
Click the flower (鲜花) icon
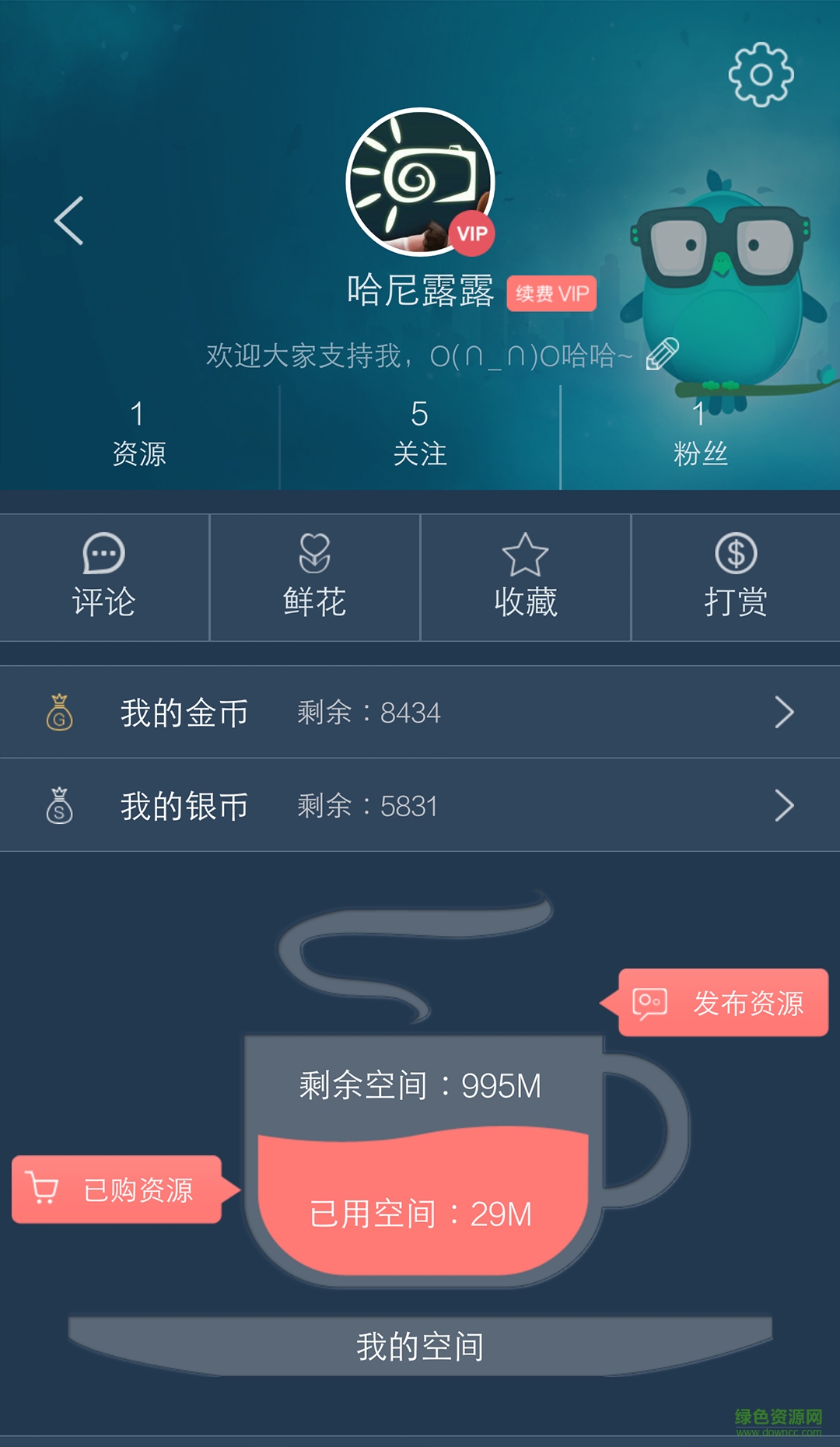[x=315, y=554]
